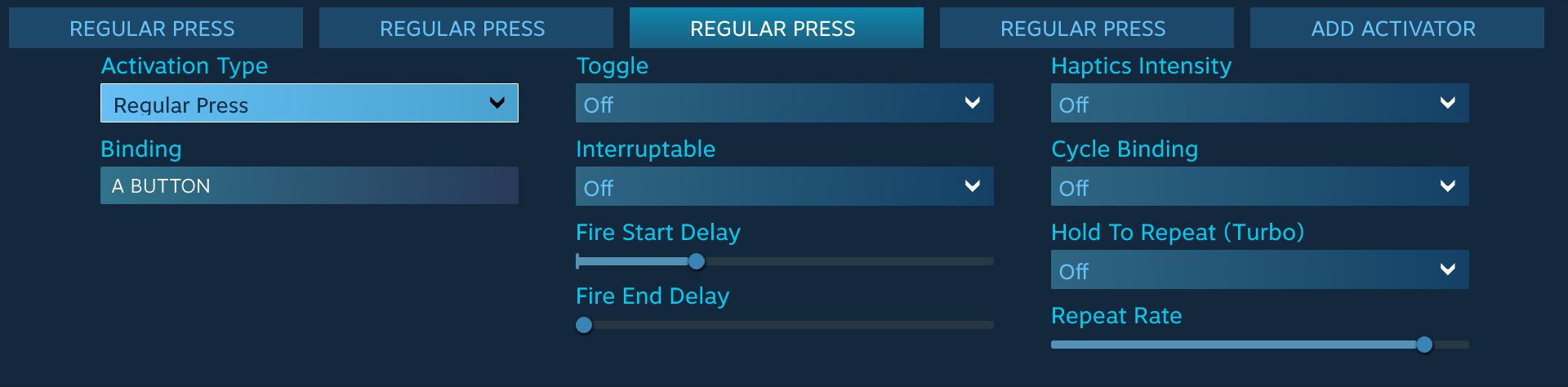The width and height of the screenshot is (1568, 387).
Task: Open the Interruptable dropdown
Action: pyautogui.click(x=784, y=187)
